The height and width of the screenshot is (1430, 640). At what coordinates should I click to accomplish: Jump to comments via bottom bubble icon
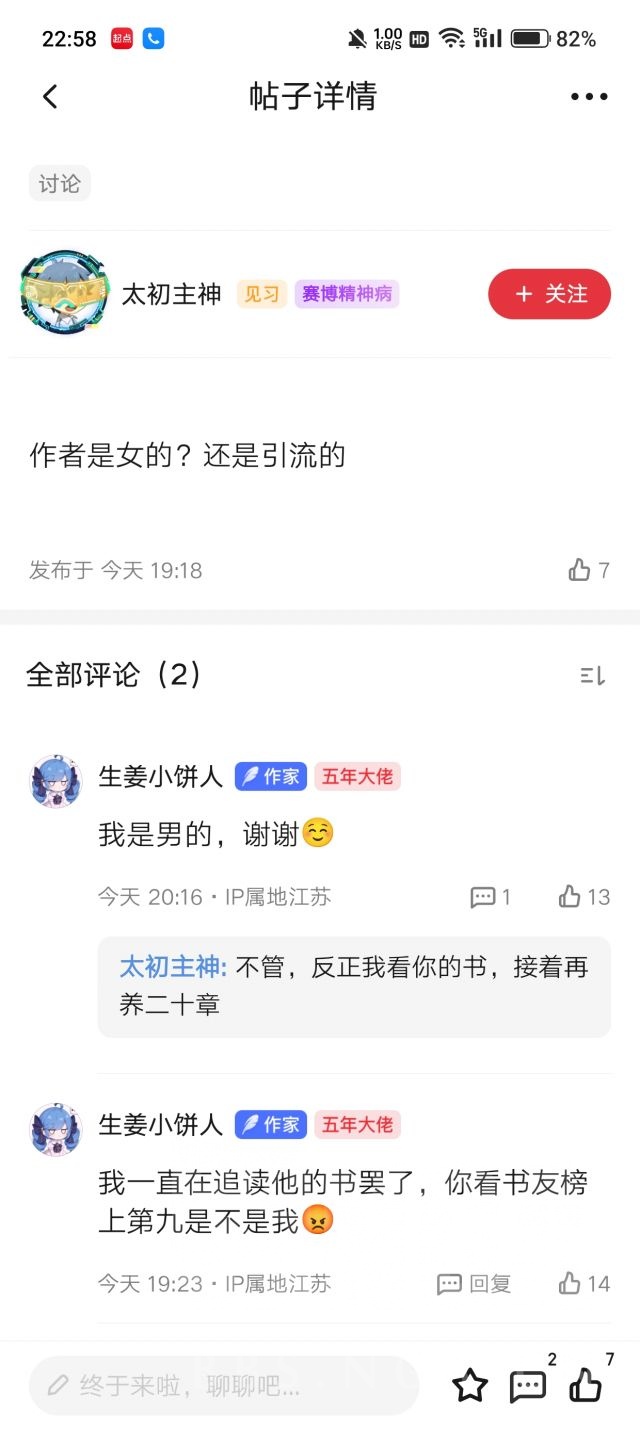pos(528,1385)
